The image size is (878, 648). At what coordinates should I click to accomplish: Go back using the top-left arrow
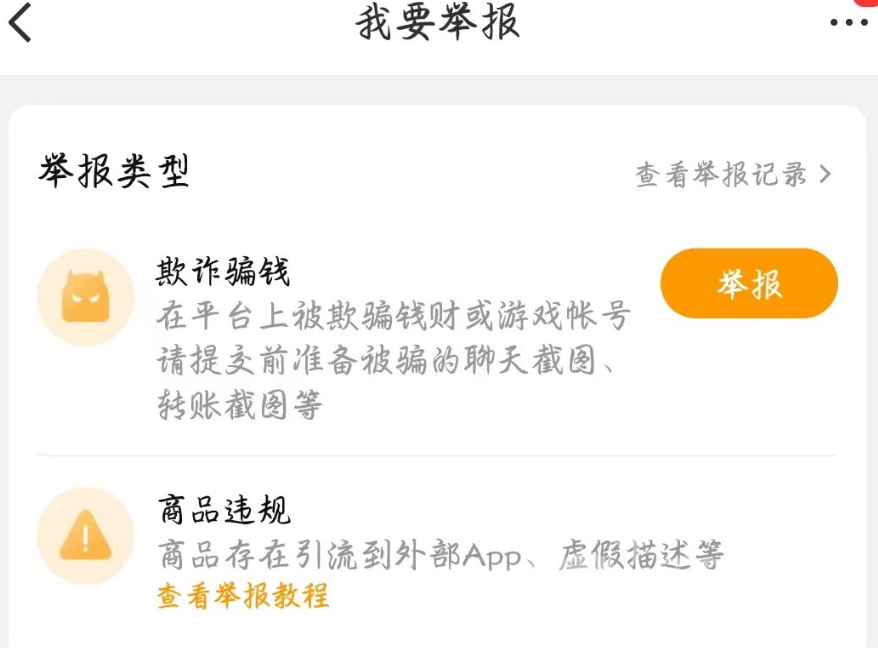click(21, 22)
